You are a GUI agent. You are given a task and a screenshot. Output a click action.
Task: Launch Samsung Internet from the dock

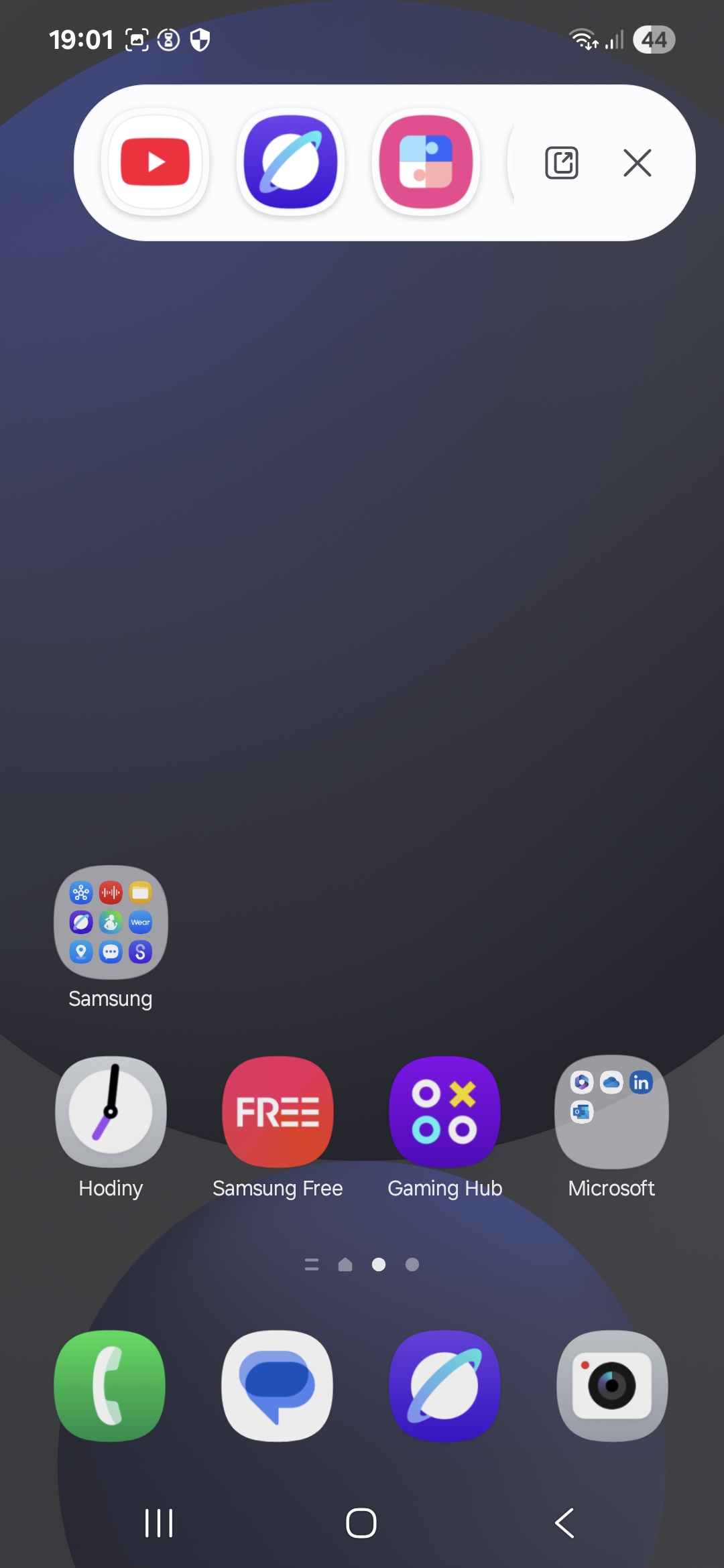(x=444, y=1385)
